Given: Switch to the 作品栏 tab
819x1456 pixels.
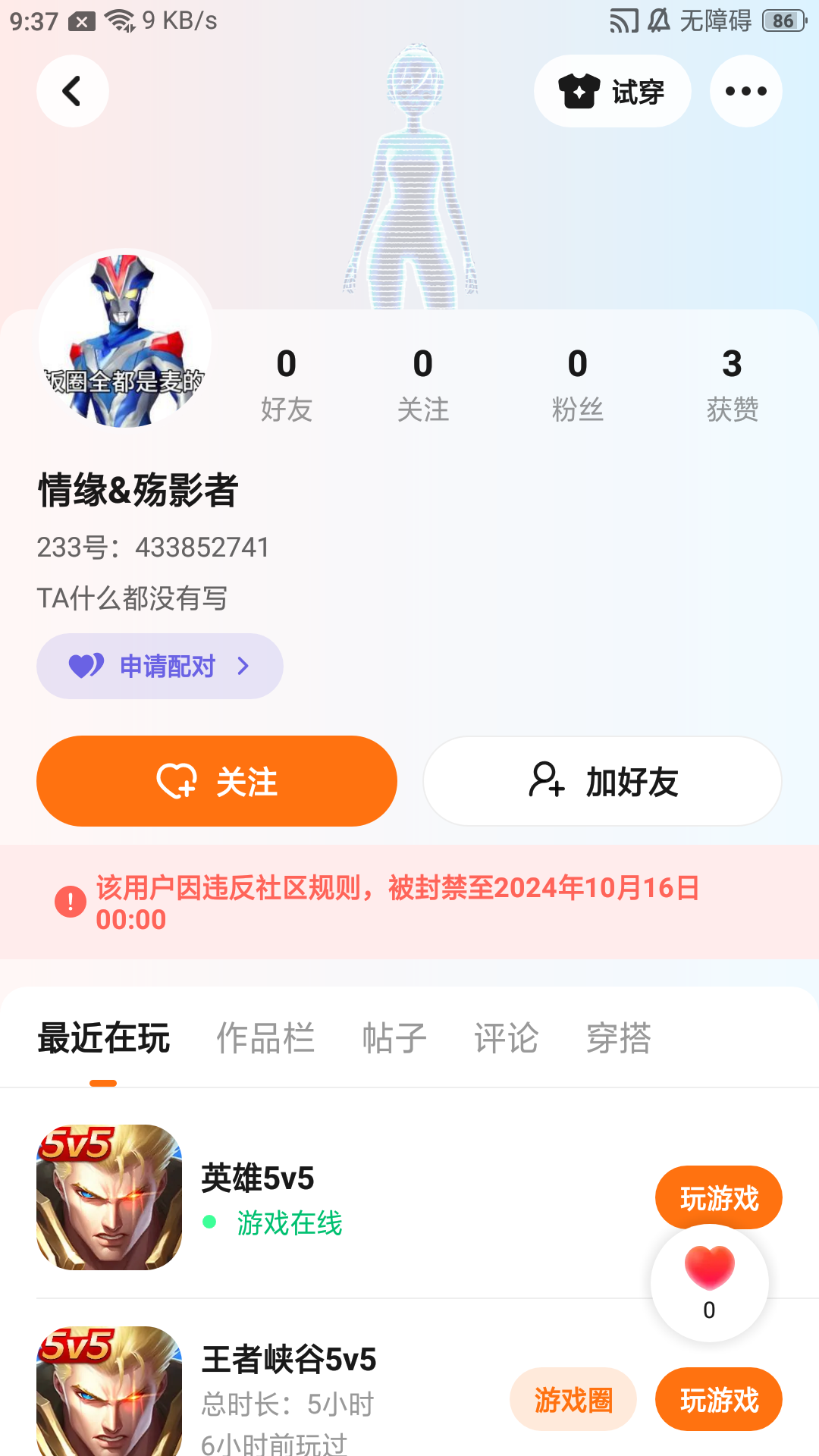Looking at the screenshot, I should (x=265, y=1038).
